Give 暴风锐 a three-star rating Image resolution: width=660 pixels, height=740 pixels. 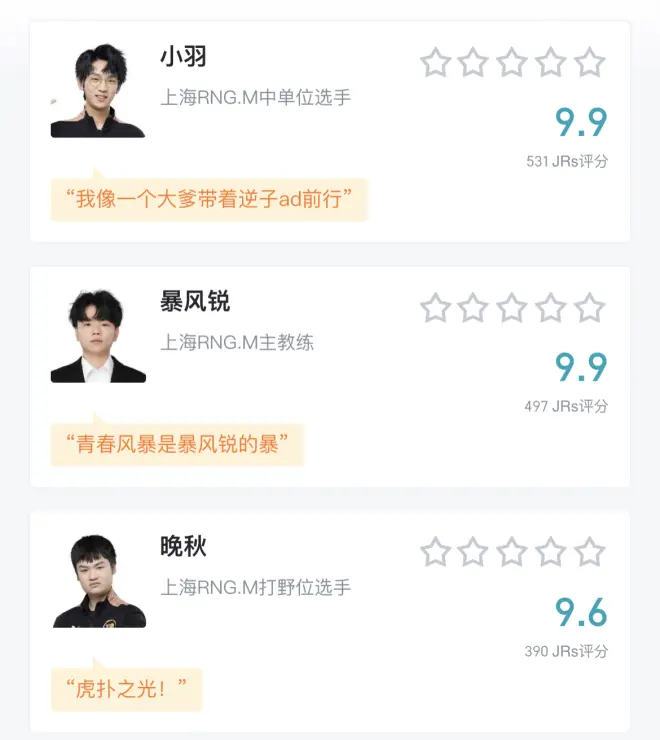[x=512, y=308]
